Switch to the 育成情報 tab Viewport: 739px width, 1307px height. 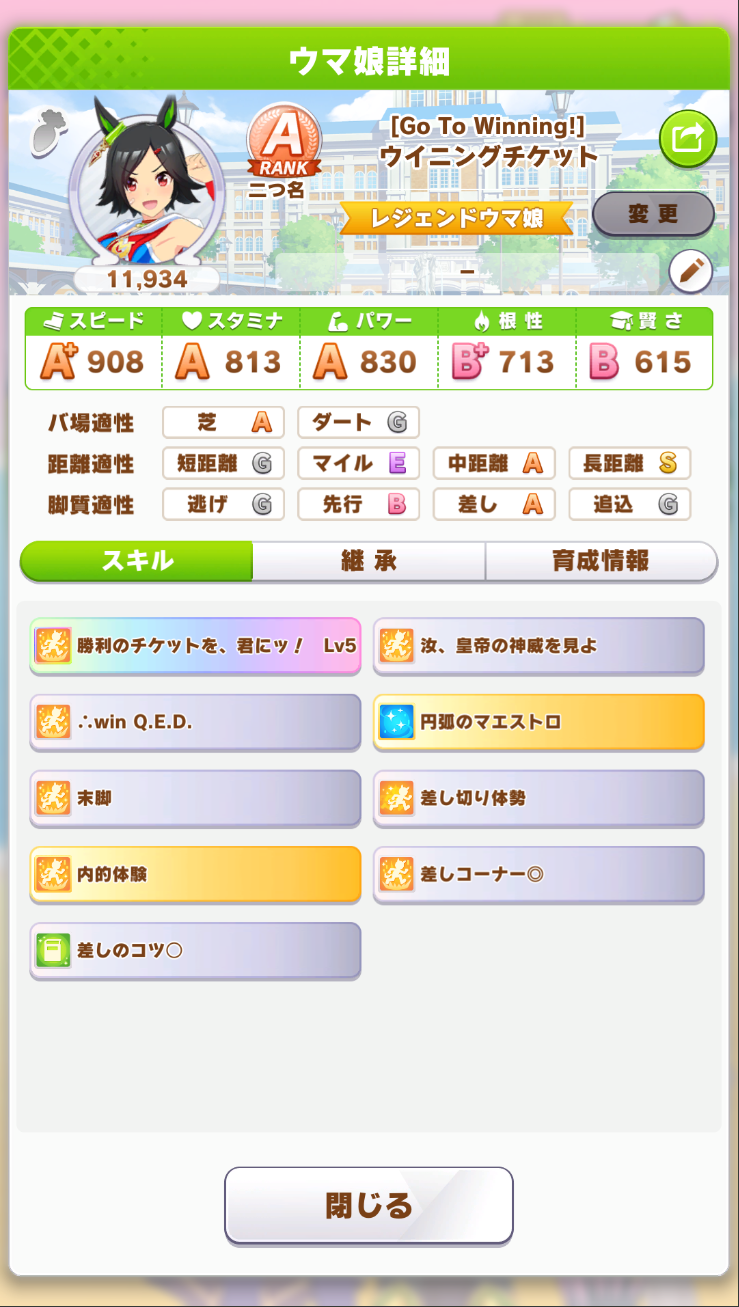pyautogui.click(x=601, y=561)
